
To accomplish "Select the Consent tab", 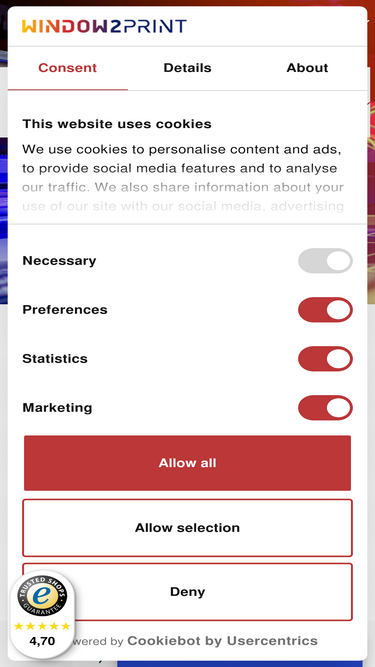I will (68, 68).
